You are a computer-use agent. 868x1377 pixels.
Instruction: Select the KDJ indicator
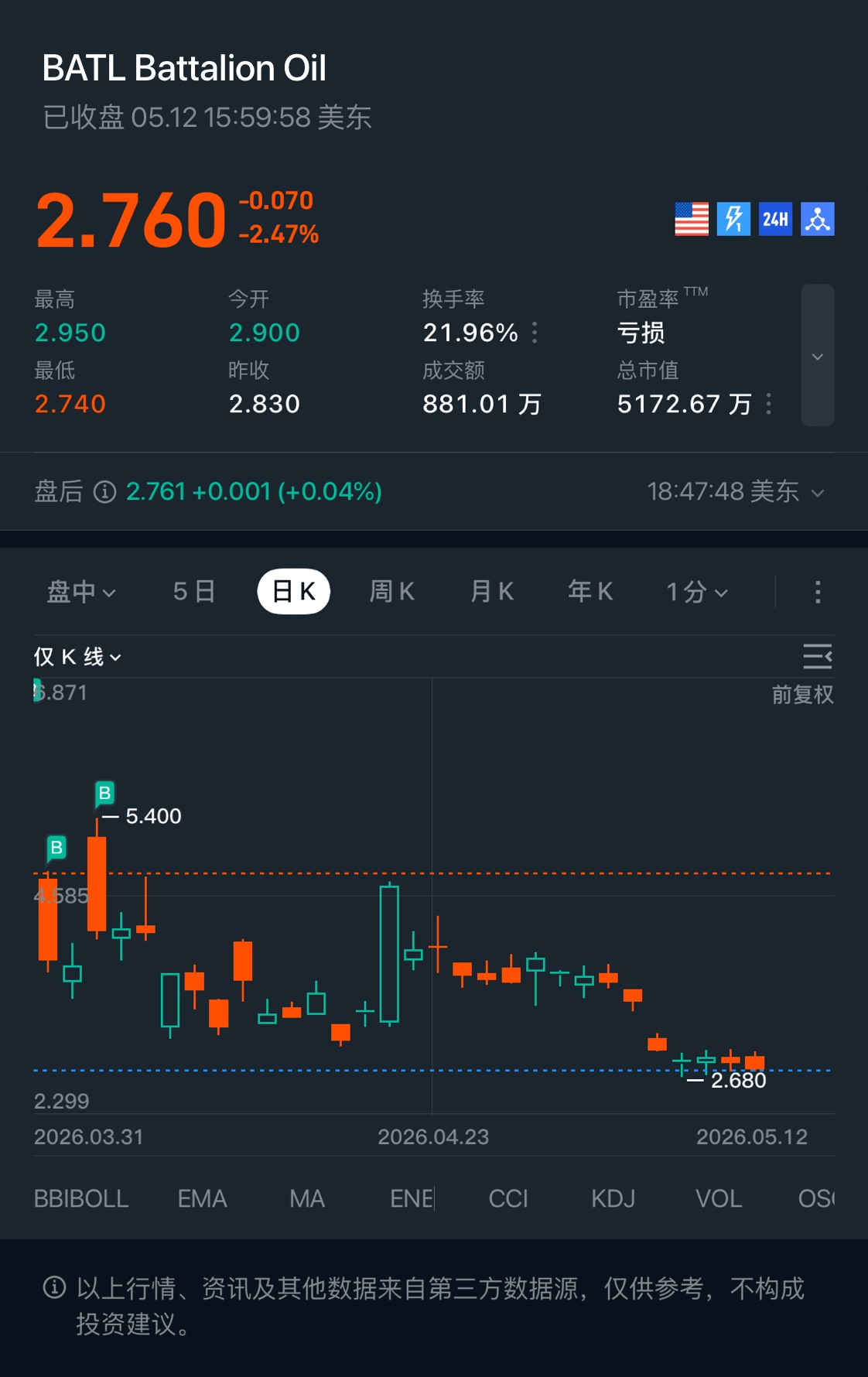[x=613, y=1198]
